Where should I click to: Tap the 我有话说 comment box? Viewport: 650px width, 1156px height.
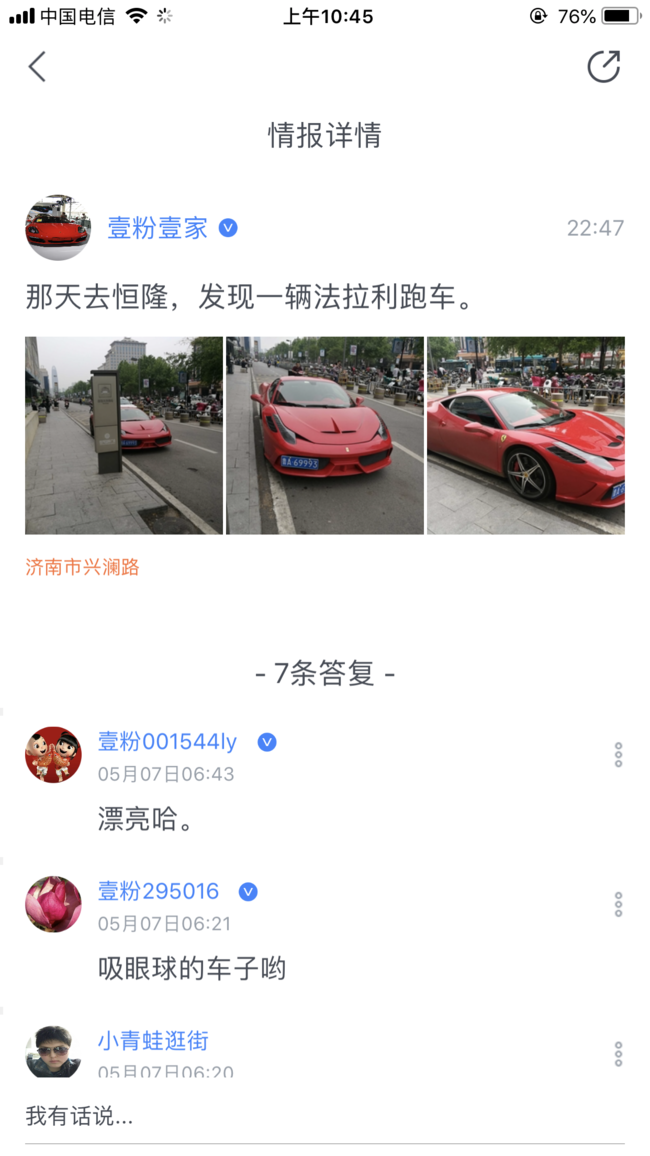point(324,1116)
